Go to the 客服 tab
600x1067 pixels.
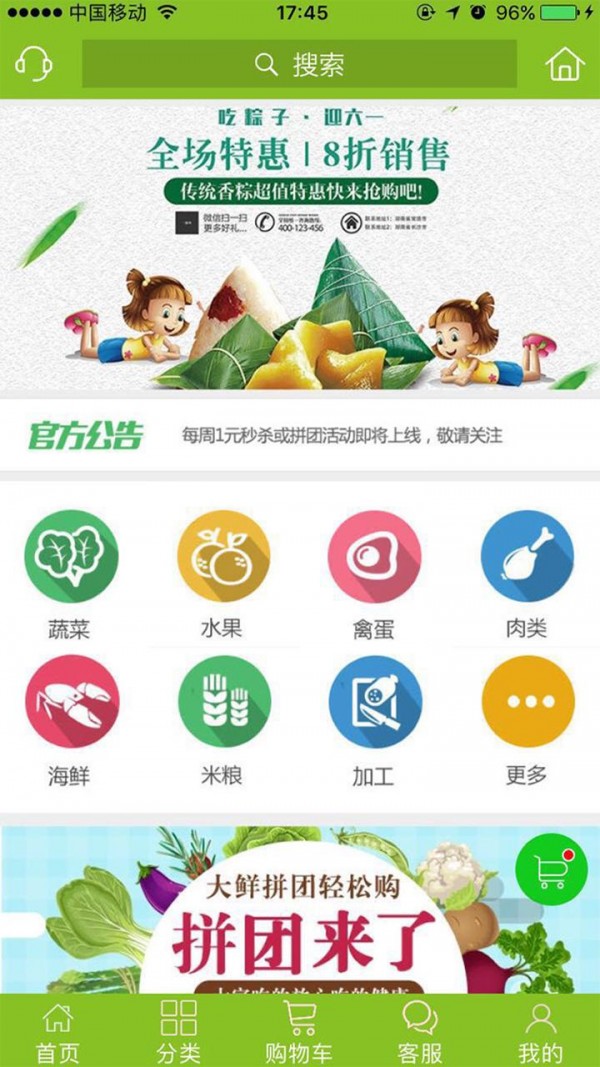pyautogui.click(x=420, y=1032)
